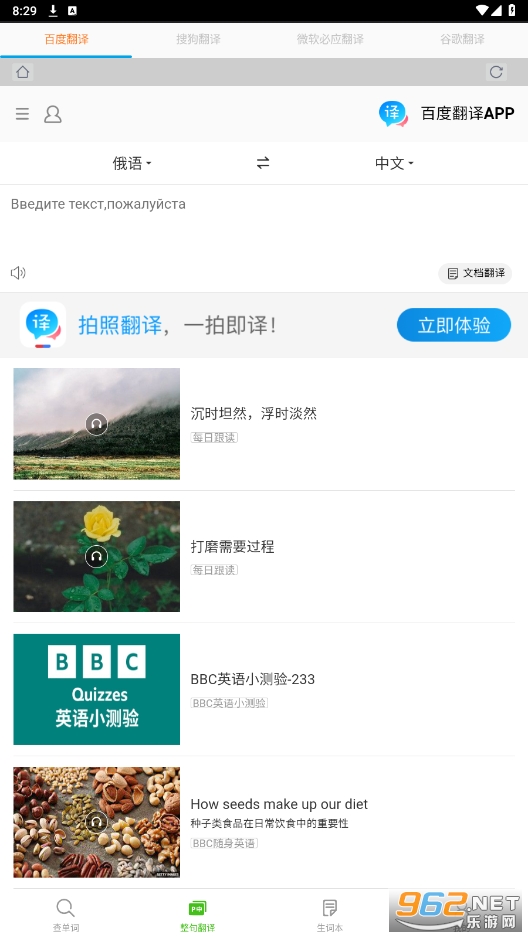Screen dimensions: 528x938
Task: Change the target language 中文
Action: pos(394,163)
